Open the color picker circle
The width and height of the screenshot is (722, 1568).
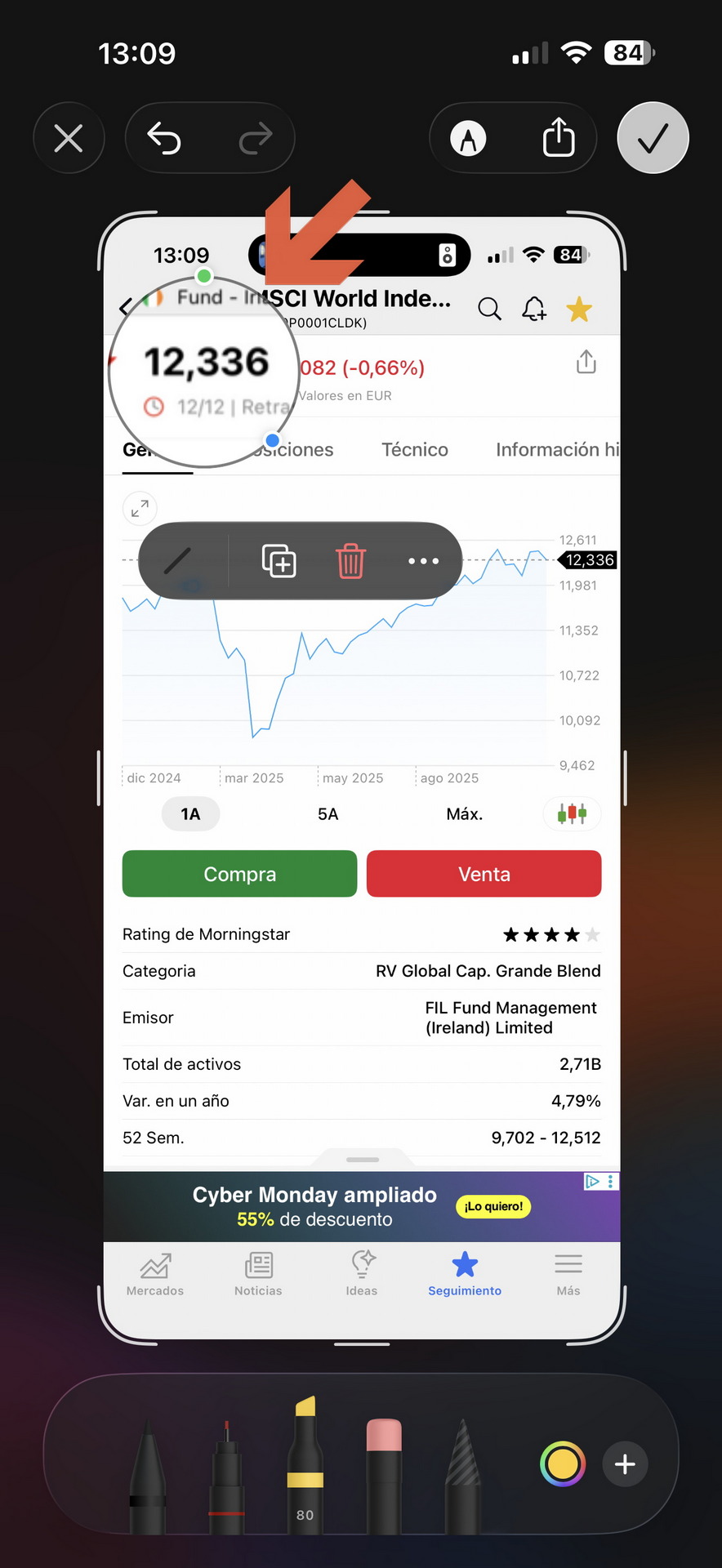[563, 1464]
